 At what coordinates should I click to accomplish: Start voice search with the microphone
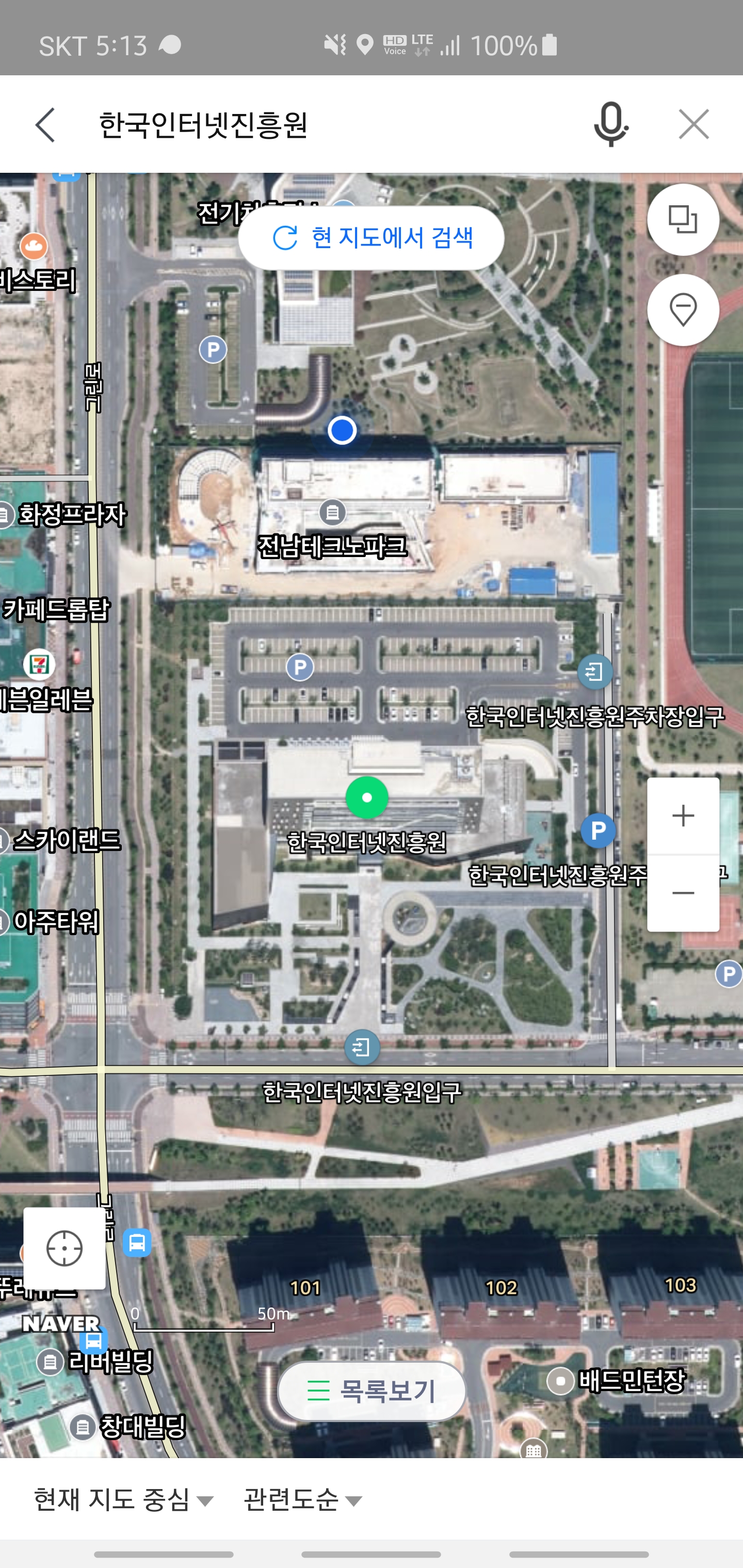tap(610, 124)
